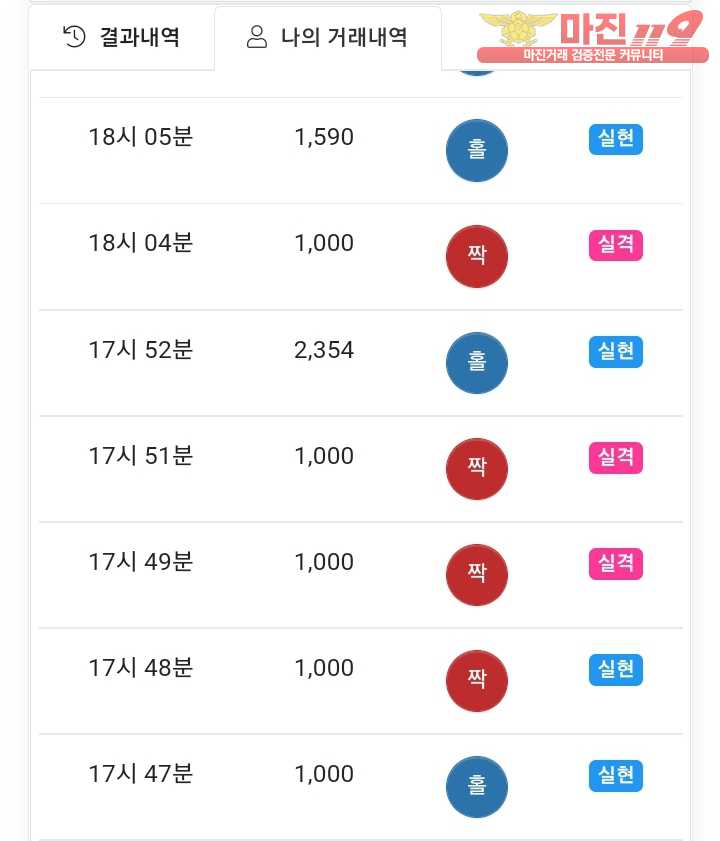This screenshot has width=720, height=841.
Task: Switch to the 결과내역 tab
Action: [x=121, y=38]
